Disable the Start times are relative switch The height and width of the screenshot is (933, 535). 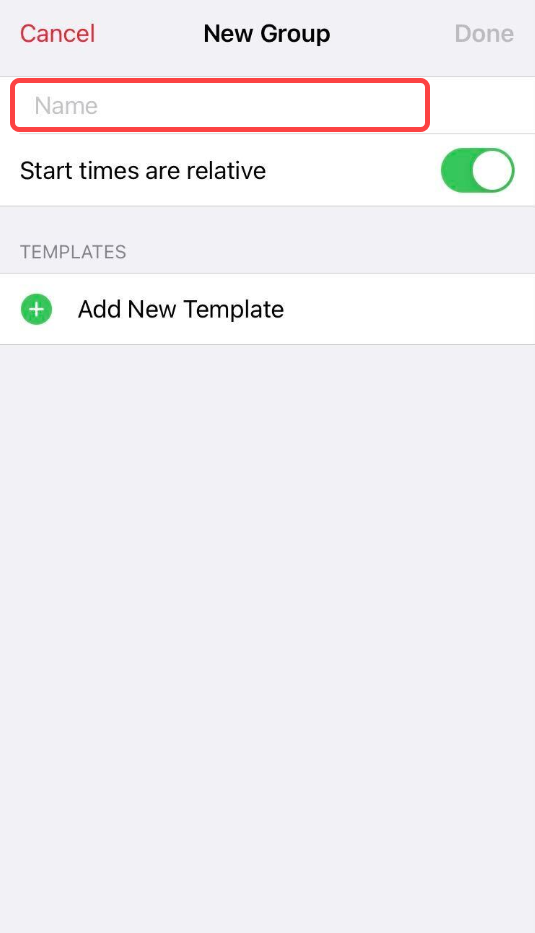pyautogui.click(x=477, y=171)
